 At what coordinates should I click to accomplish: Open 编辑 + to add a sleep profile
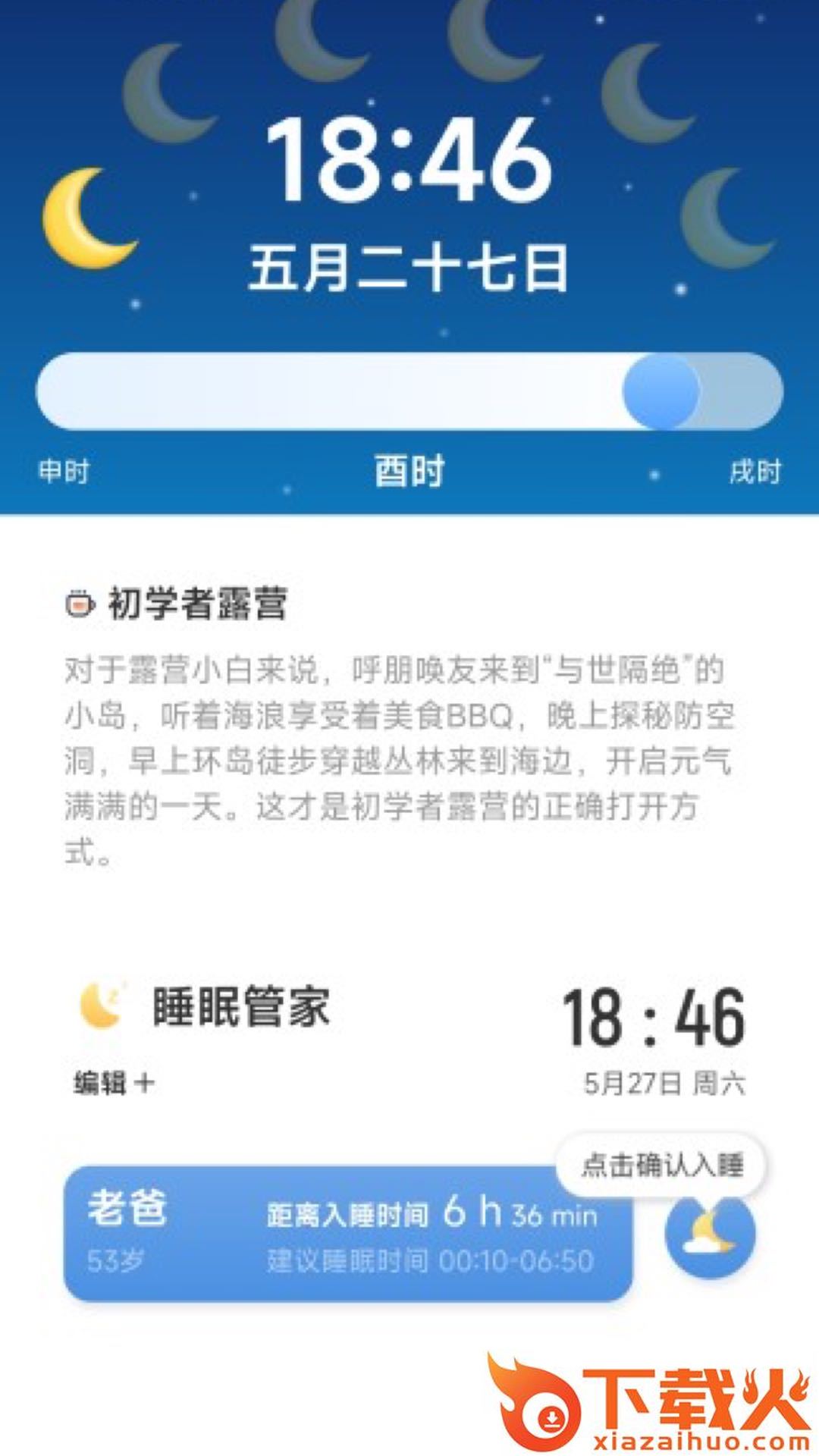point(114,1082)
